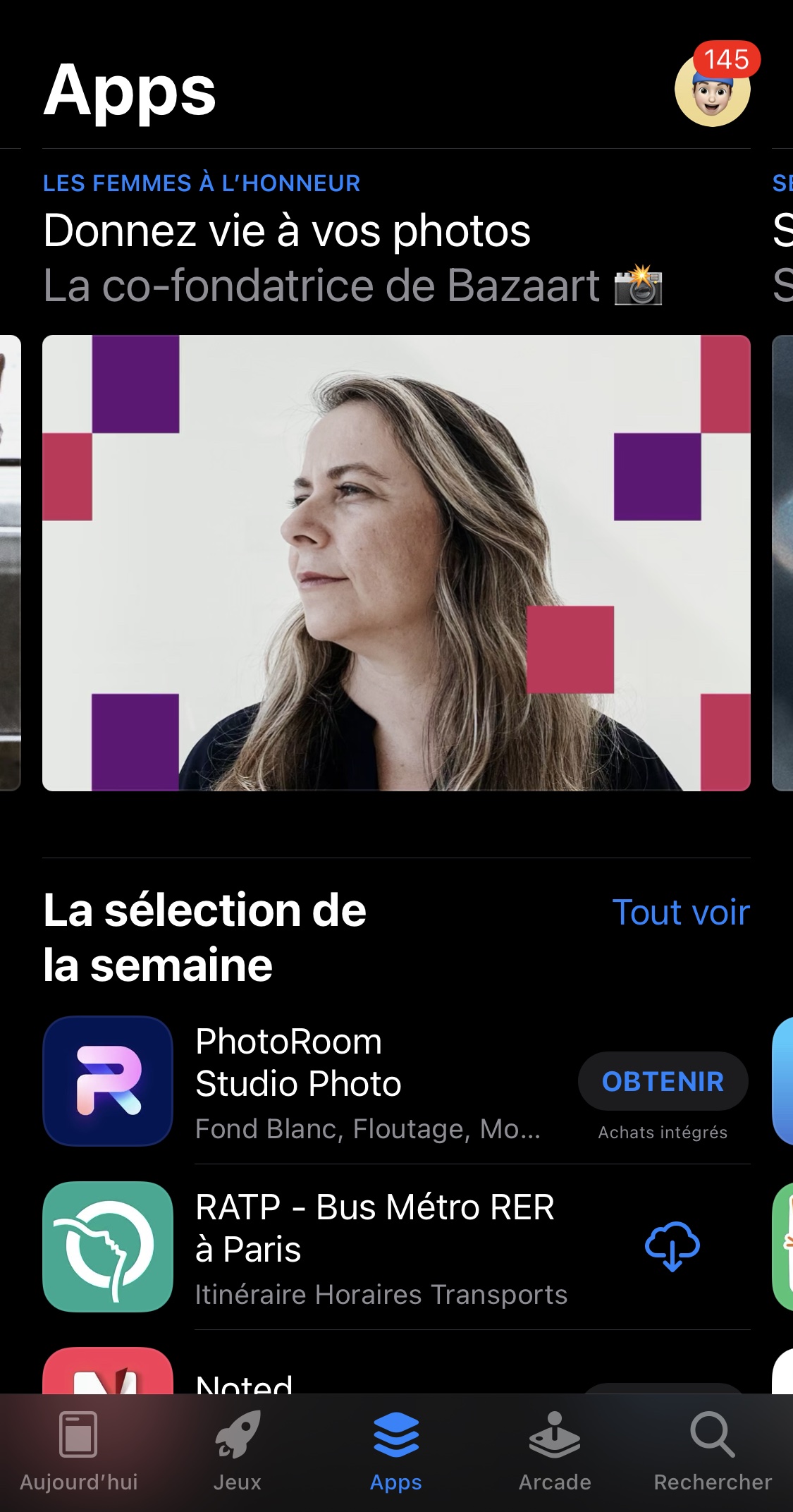Re-download the RATP app via cloud icon
The width and height of the screenshot is (793, 1512).
672,1246
